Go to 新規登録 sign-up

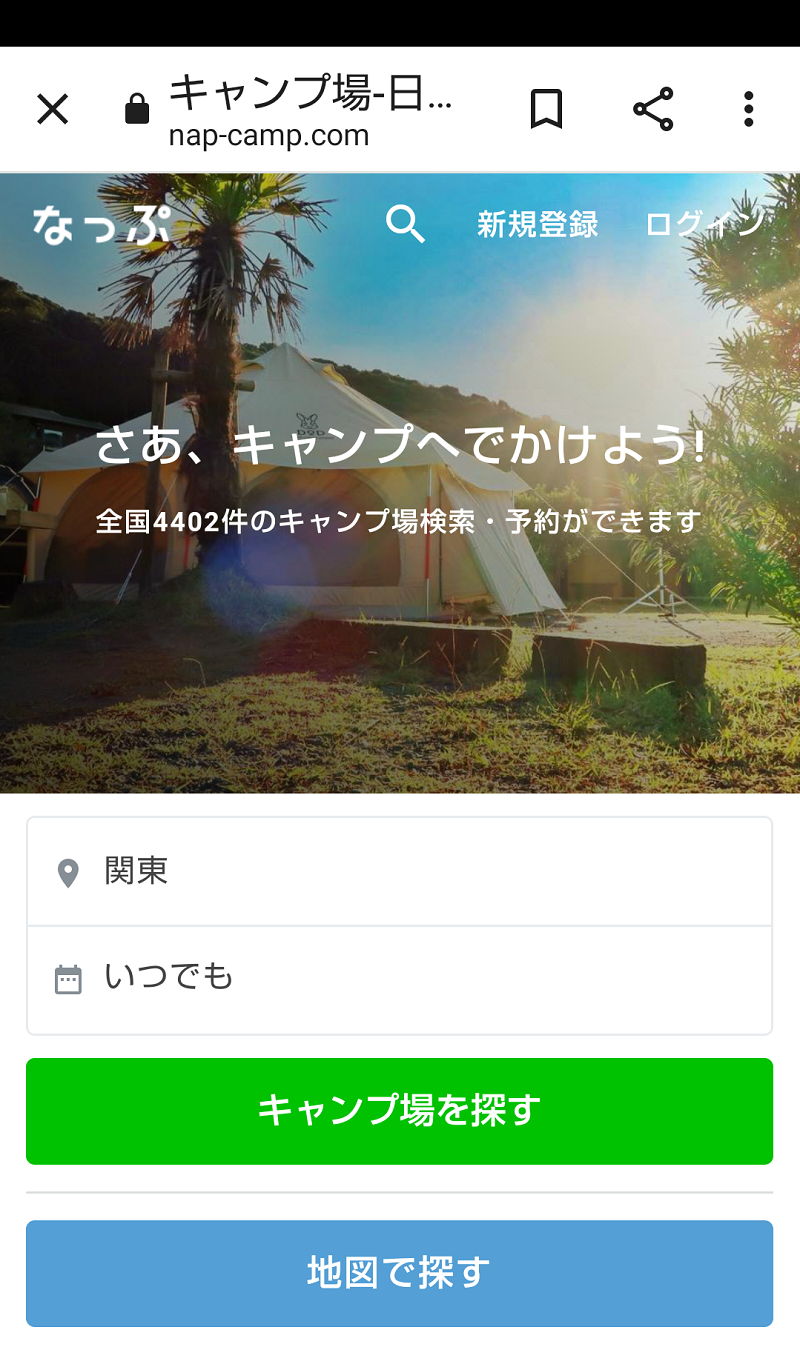[x=537, y=225]
